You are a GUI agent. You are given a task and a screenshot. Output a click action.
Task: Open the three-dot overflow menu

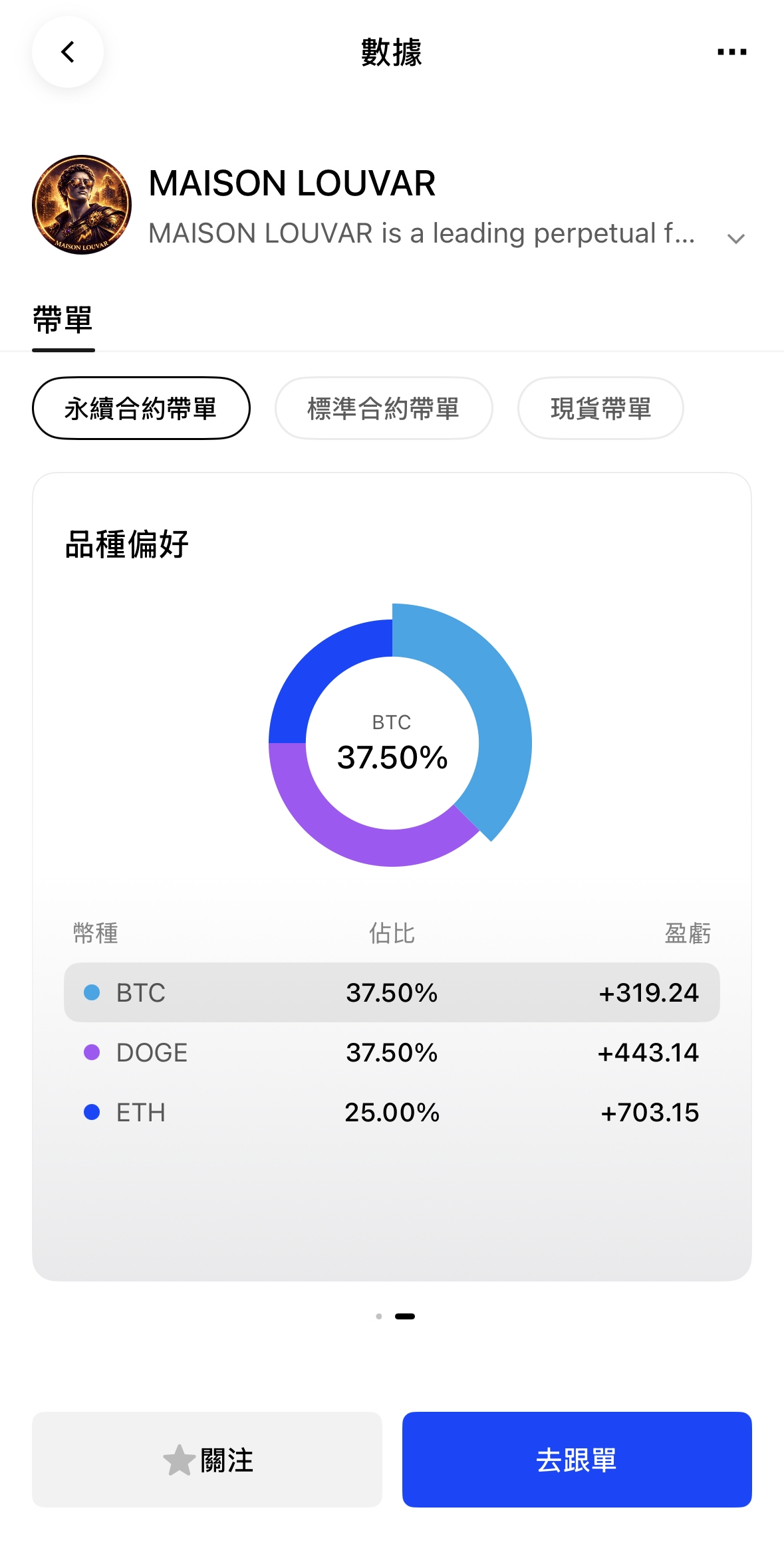(x=731, y=52)
